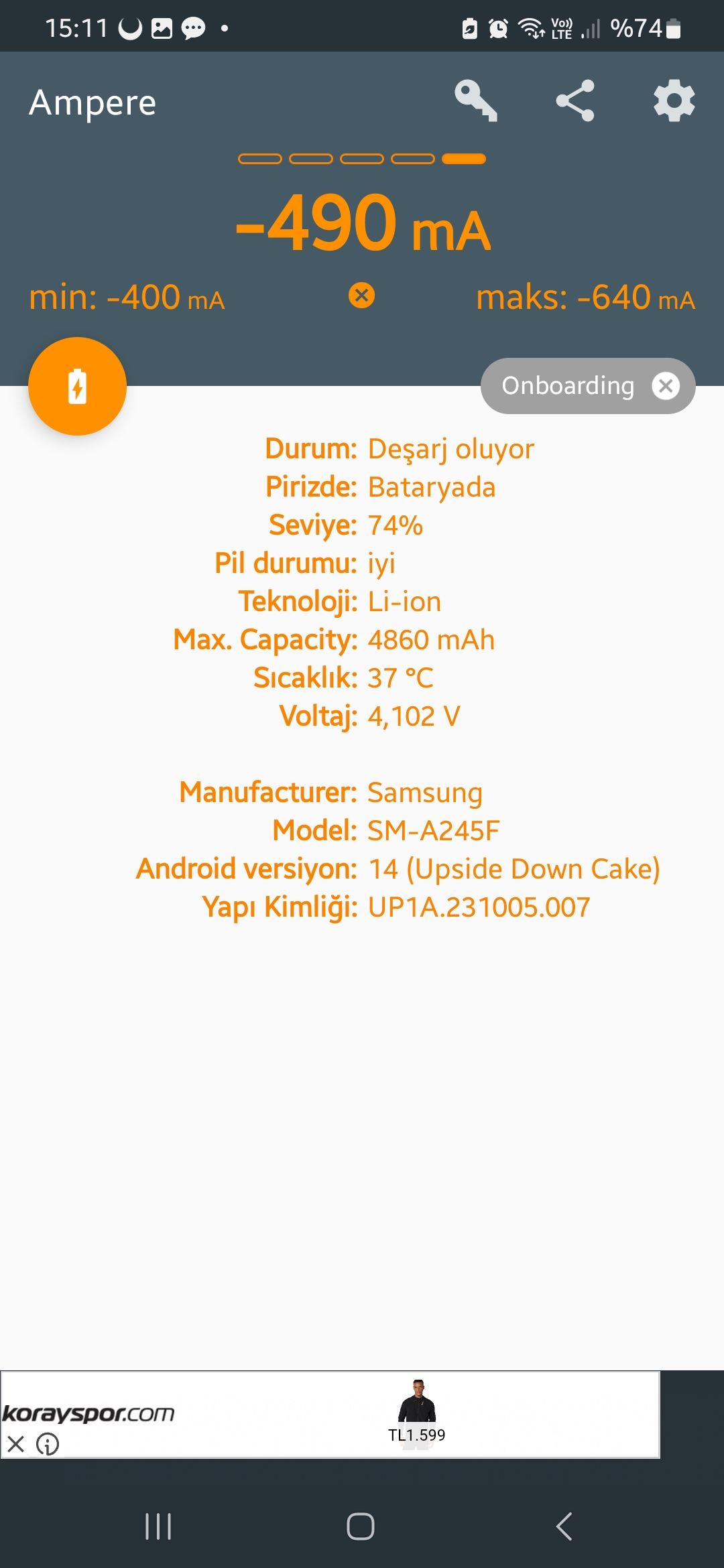
Task: Open the key (pro unlock) icon
Action: pyautogui.click(x=476, y=101)
